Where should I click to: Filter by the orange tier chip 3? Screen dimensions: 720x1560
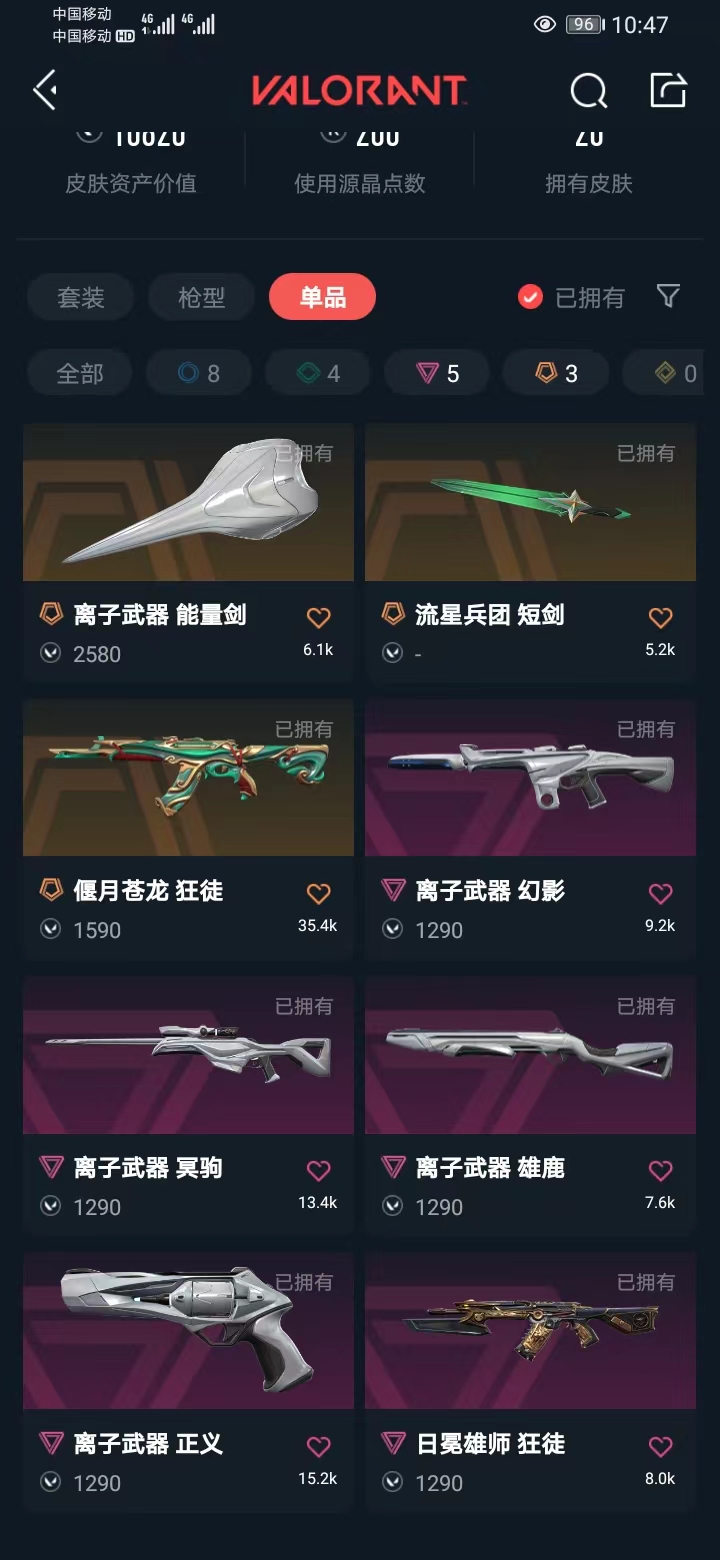click(x=556, y=374)
